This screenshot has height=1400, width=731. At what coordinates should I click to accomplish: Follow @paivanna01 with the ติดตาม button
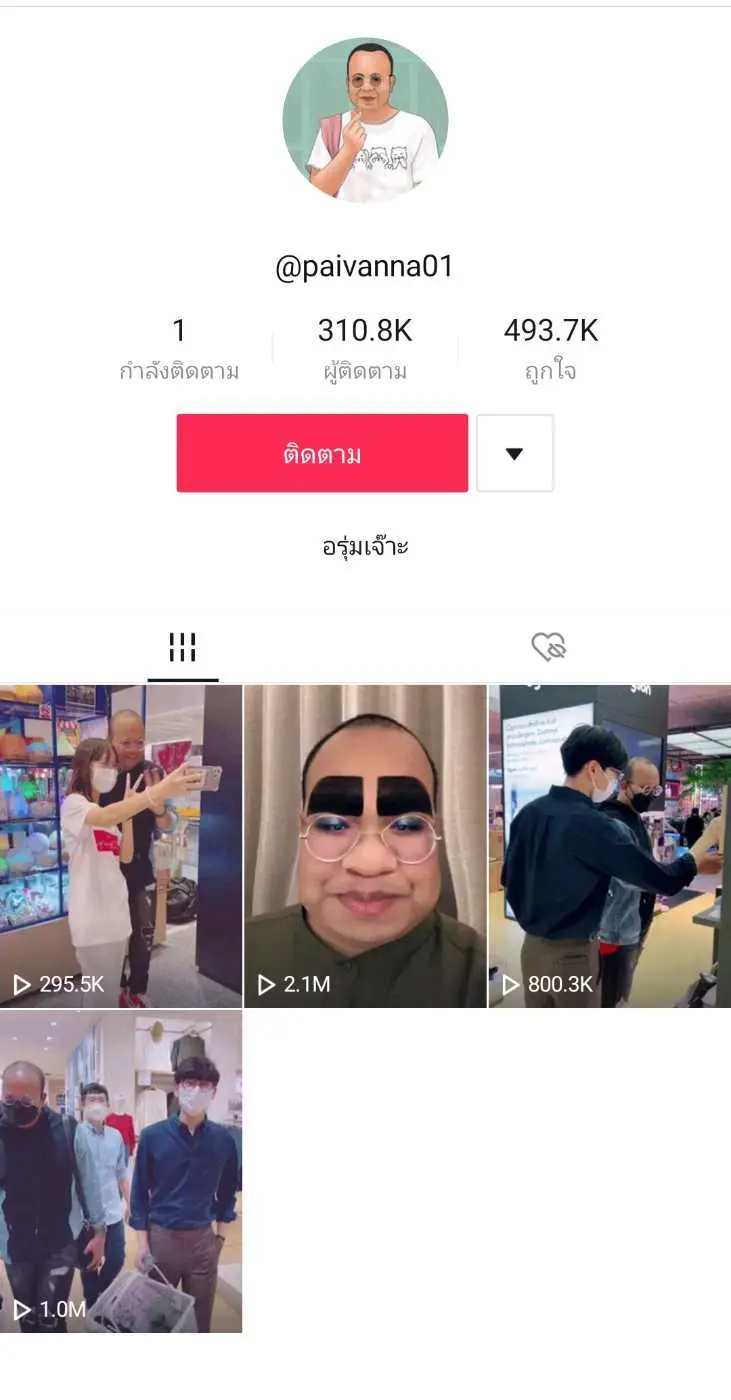coord(322,453)
